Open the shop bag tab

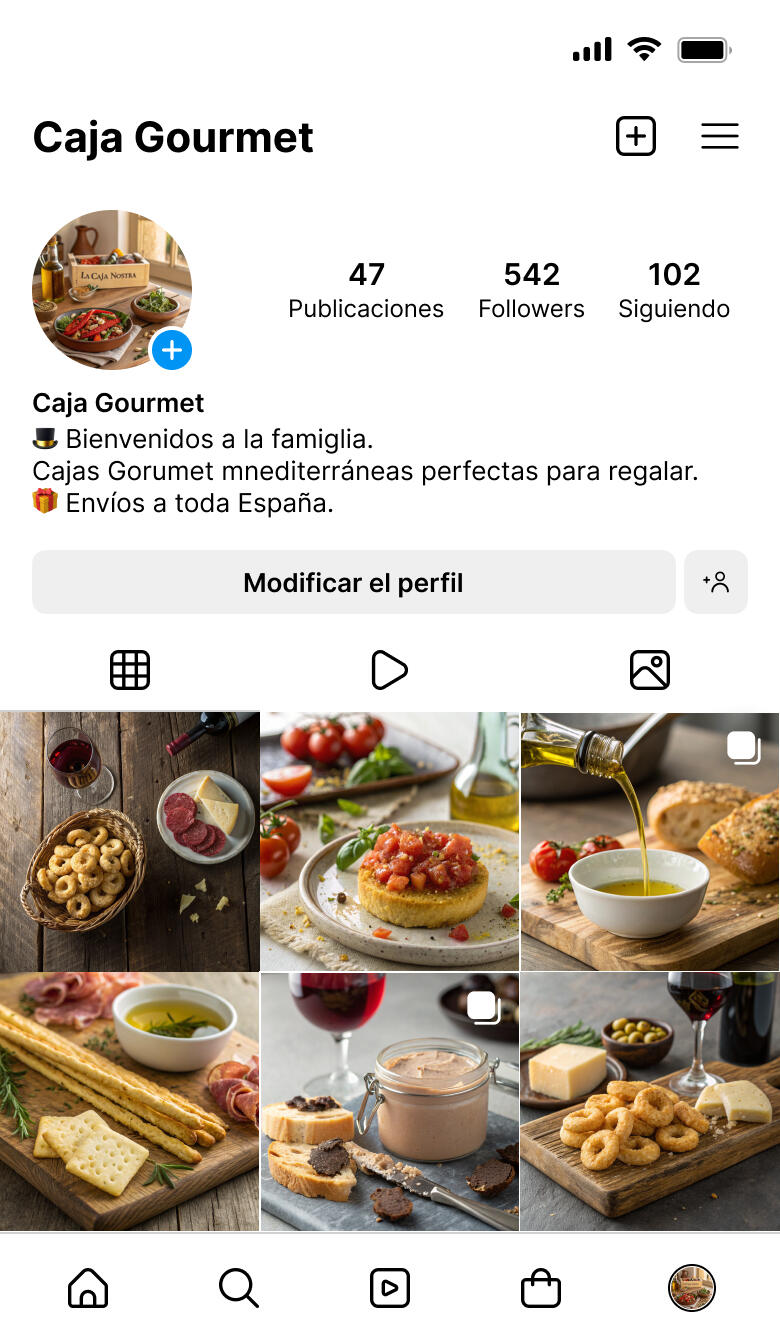tap(541, 1288)
